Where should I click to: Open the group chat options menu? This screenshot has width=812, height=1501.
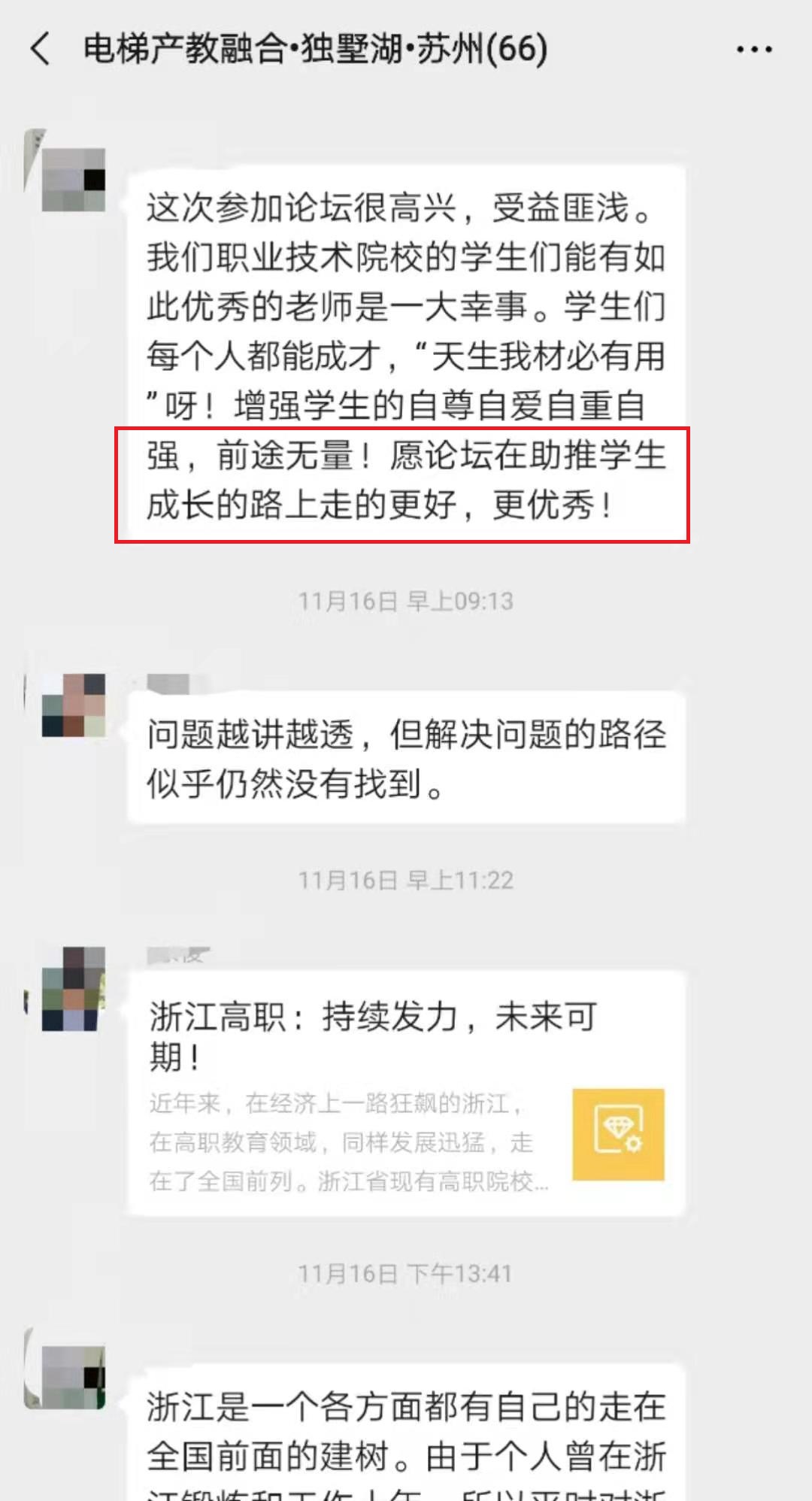[753, 50]
